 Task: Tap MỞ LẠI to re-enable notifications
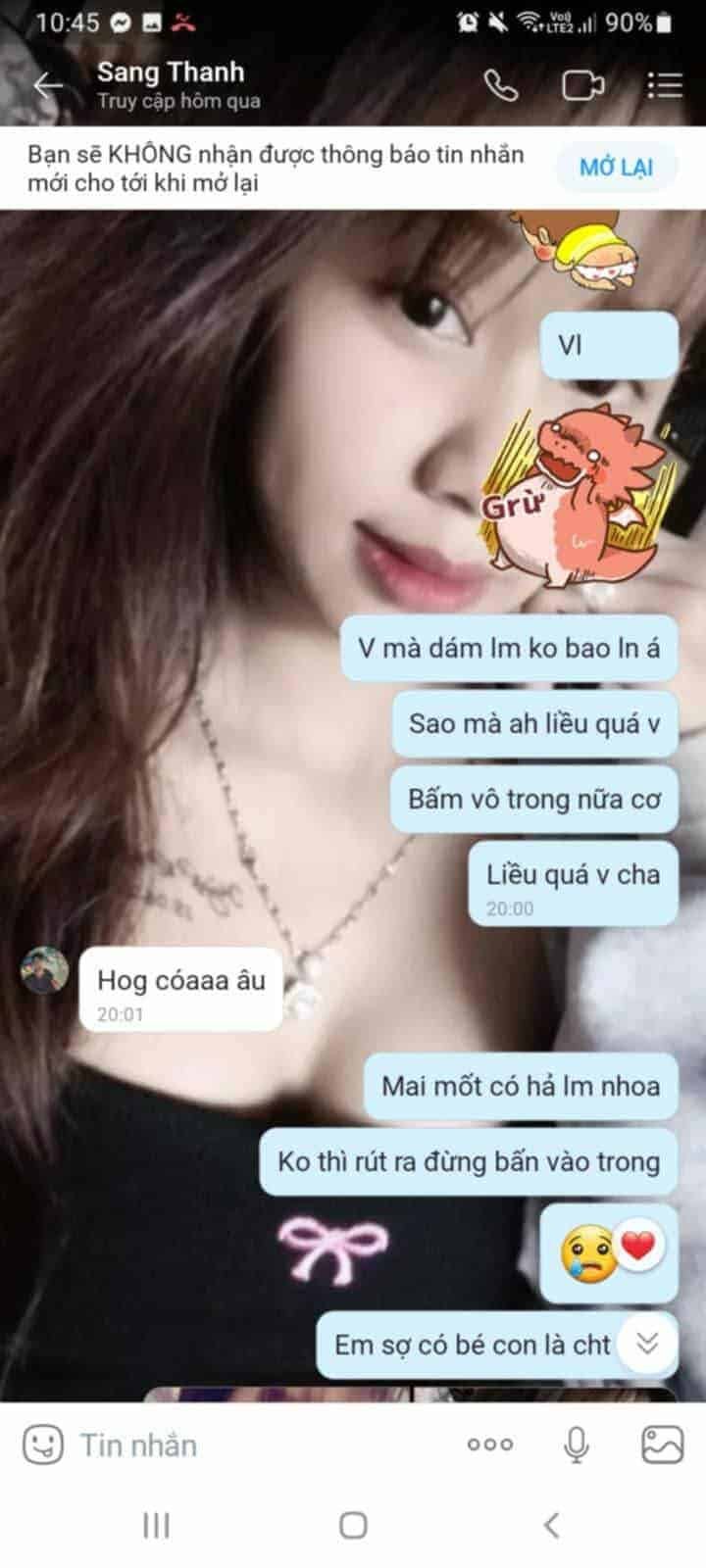(x=616, y=168)
